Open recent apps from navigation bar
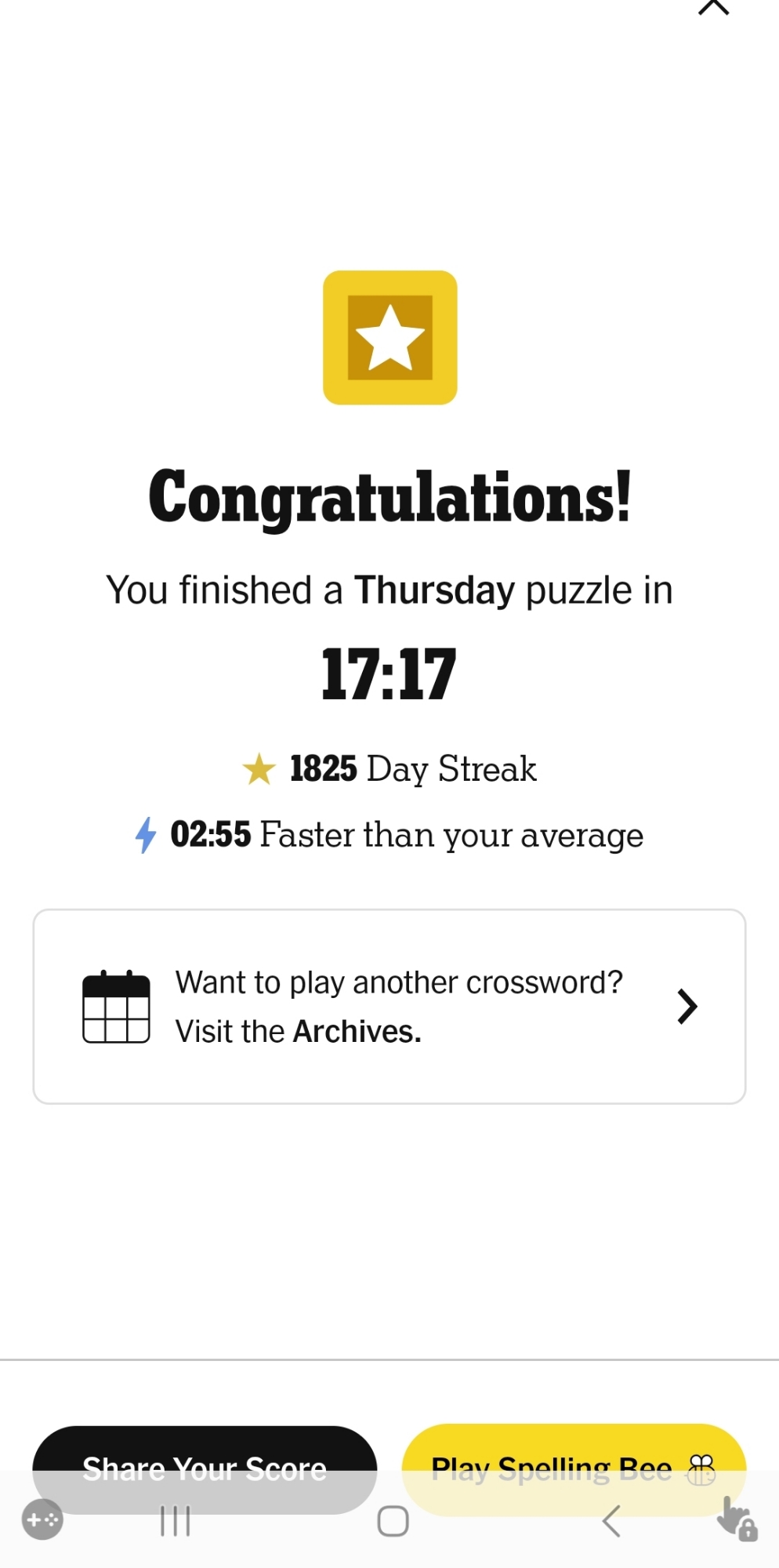Viewport: 779px width, 1568px height. point(175,1522)
